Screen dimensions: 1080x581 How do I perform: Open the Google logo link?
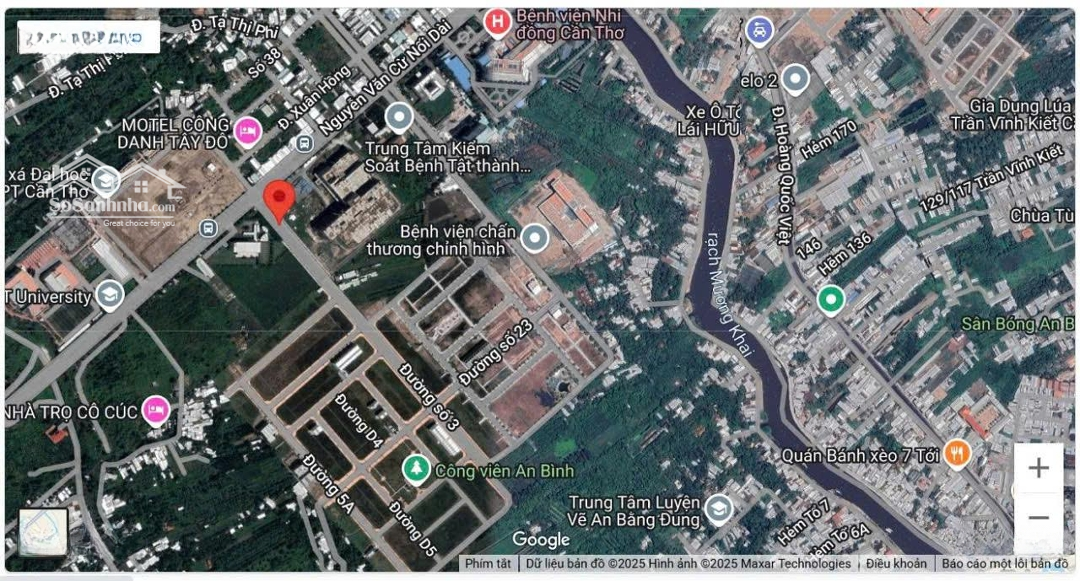click(540, 540)
